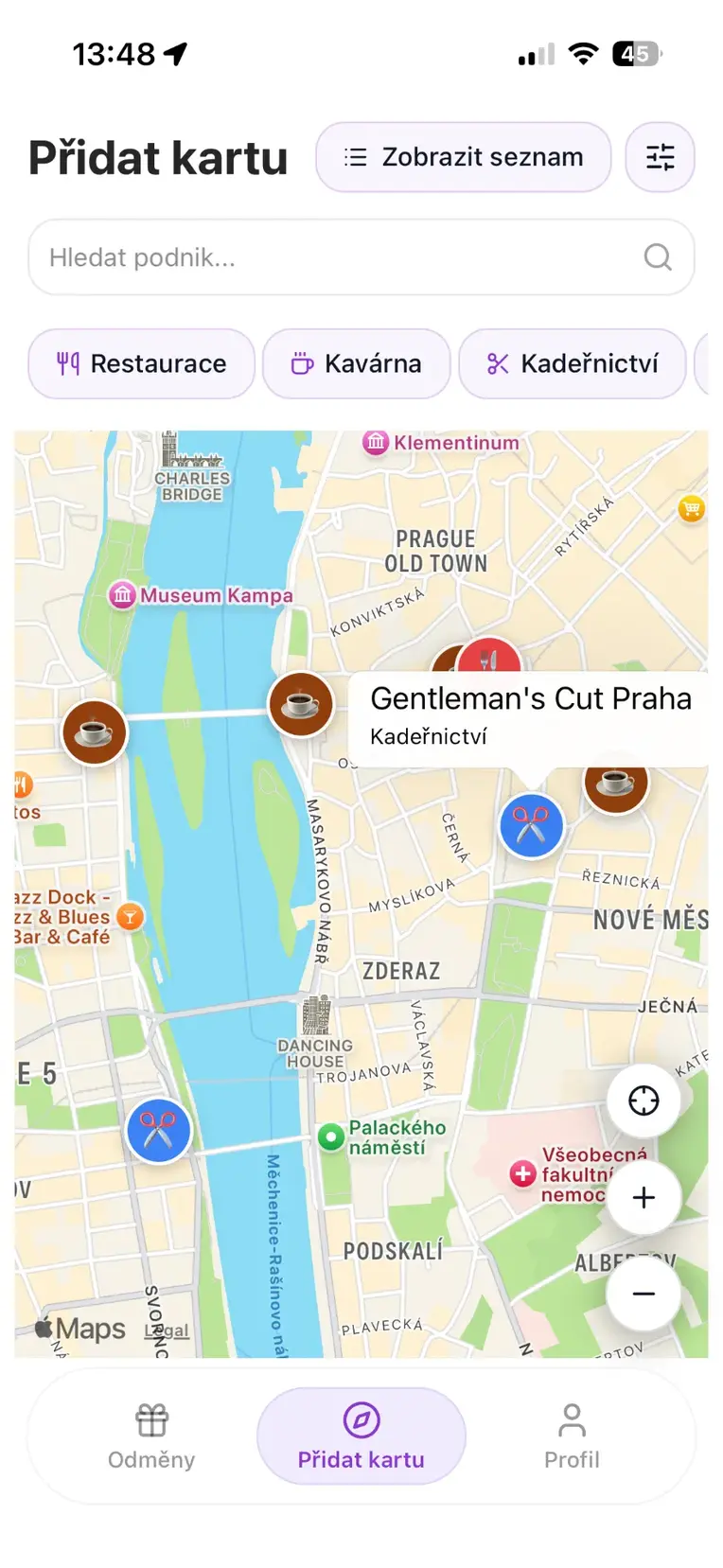Open the Jazz Dock cocktail bar pin
Image resolution: width=723 pixels, height=1568 pixels.
point(129,916)
